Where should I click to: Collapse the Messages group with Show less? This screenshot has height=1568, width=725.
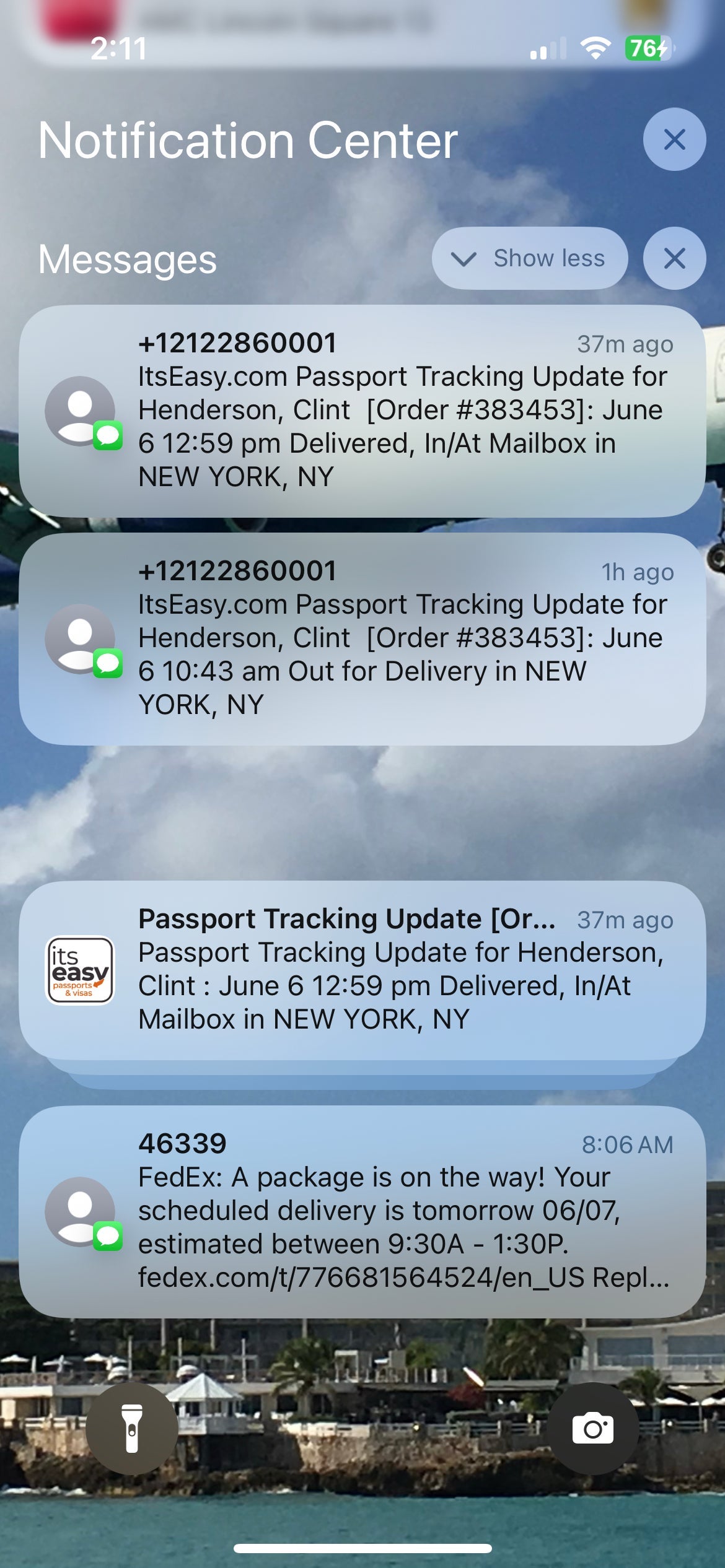tap(530, 258)
